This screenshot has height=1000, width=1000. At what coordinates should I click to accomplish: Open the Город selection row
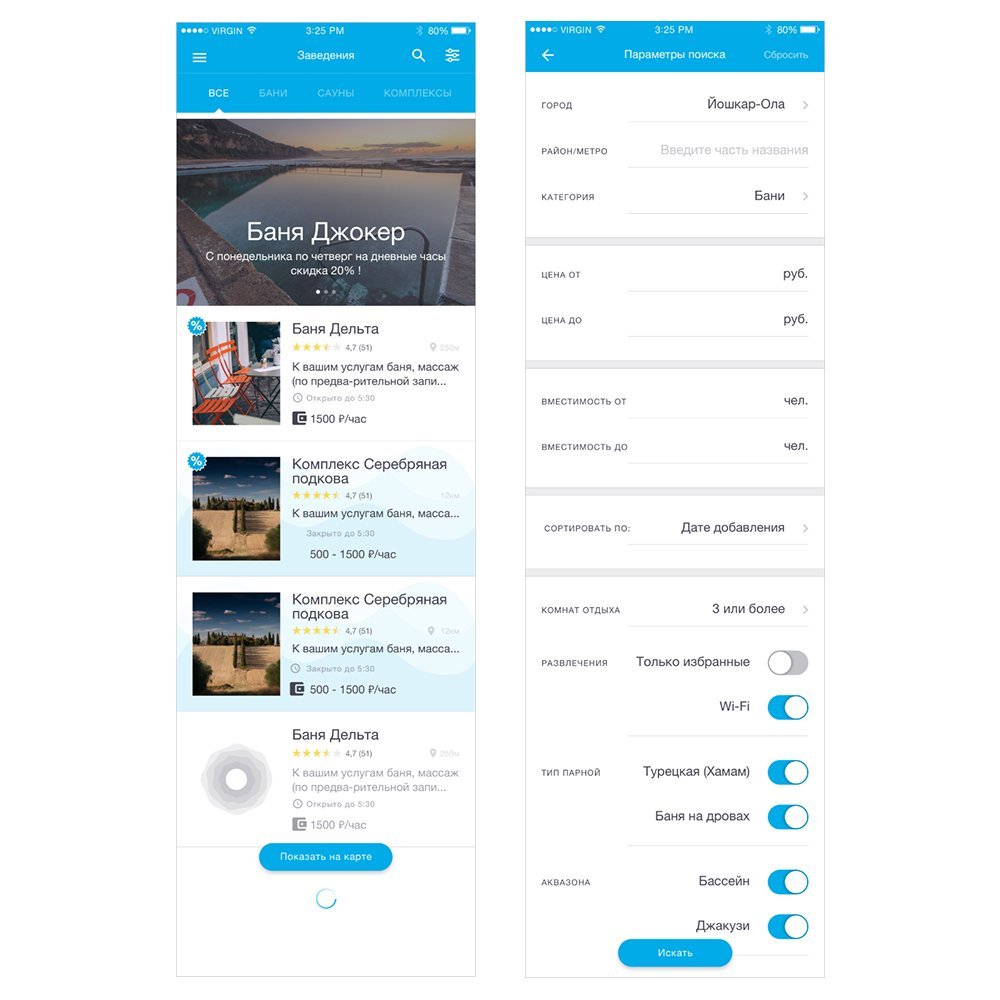718,104
